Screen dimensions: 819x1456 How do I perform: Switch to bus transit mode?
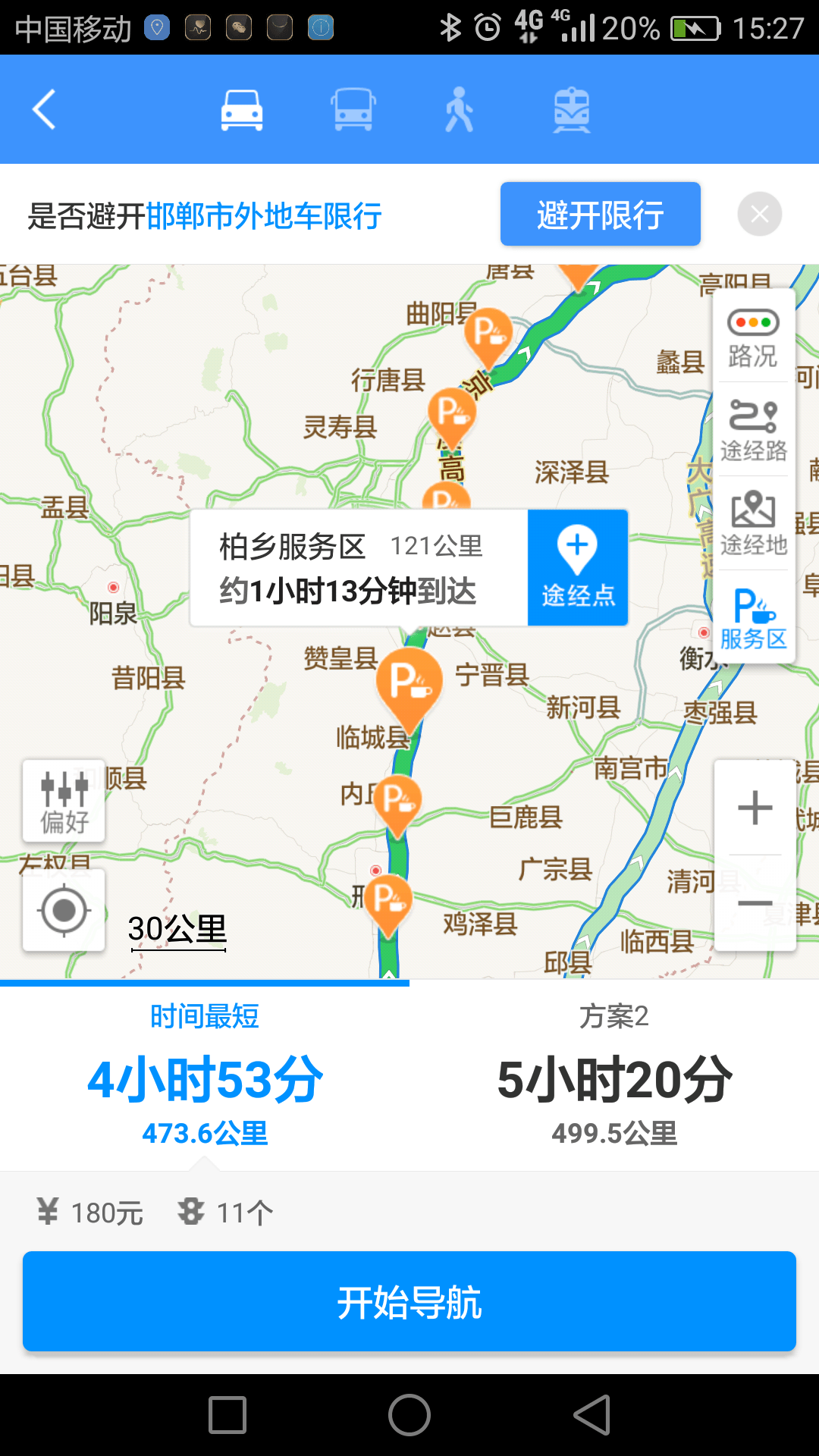[353, 110]
